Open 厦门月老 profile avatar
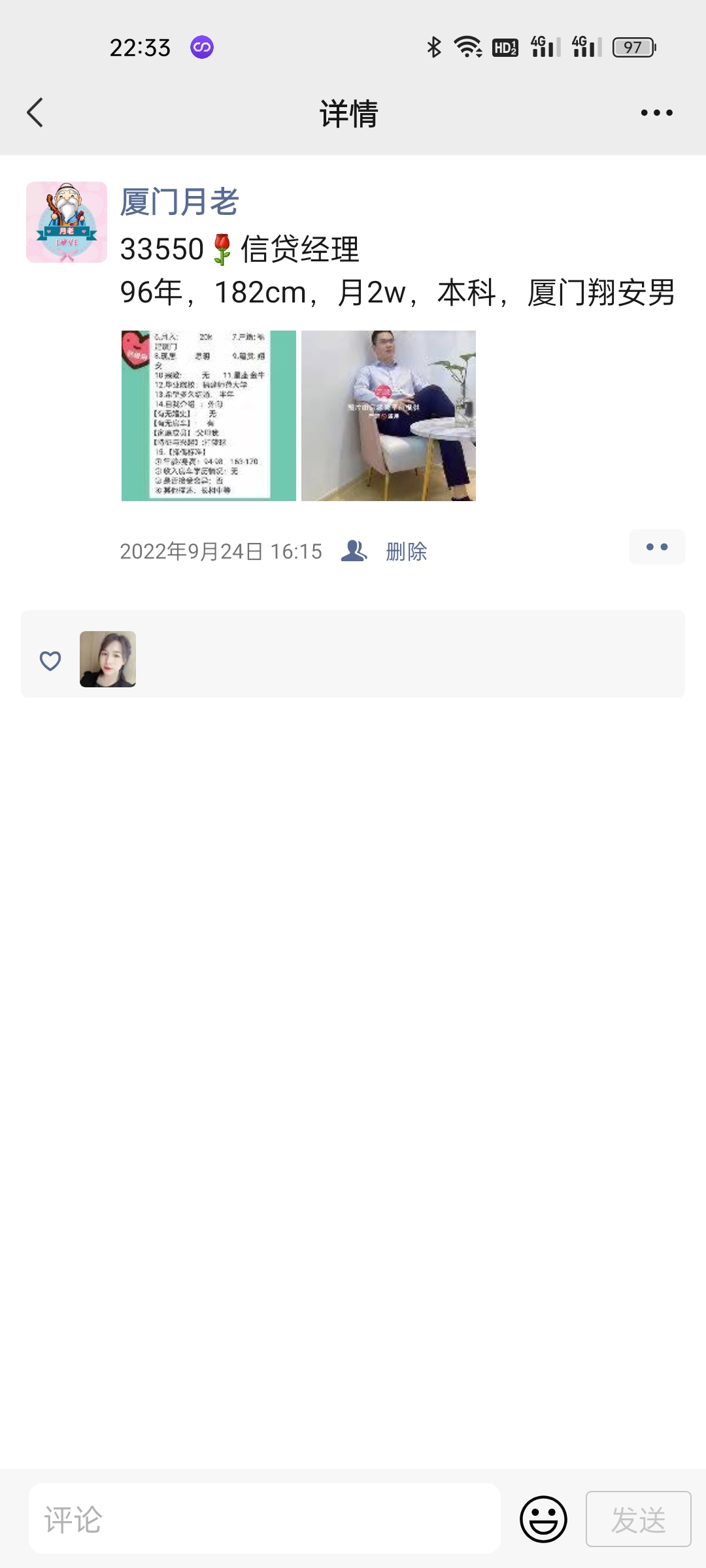Viewport: 706px width, 1568px height. (67, 222)
